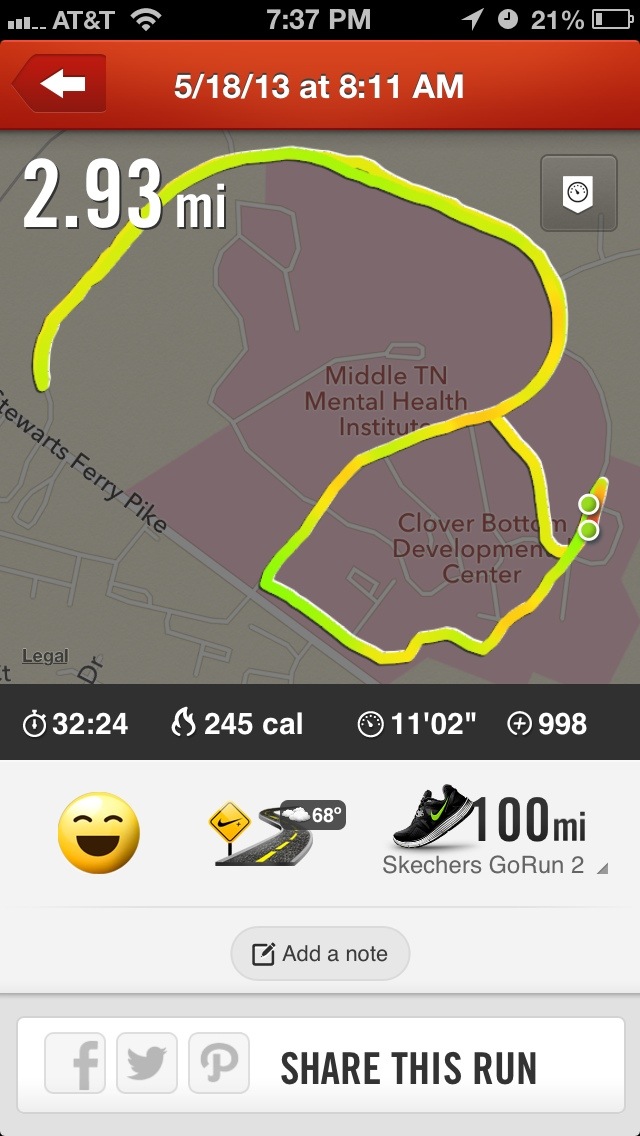This screenshot has height=1136, width=640.
Task: Share this run on Pinterest
Action: click(217, 1066)
